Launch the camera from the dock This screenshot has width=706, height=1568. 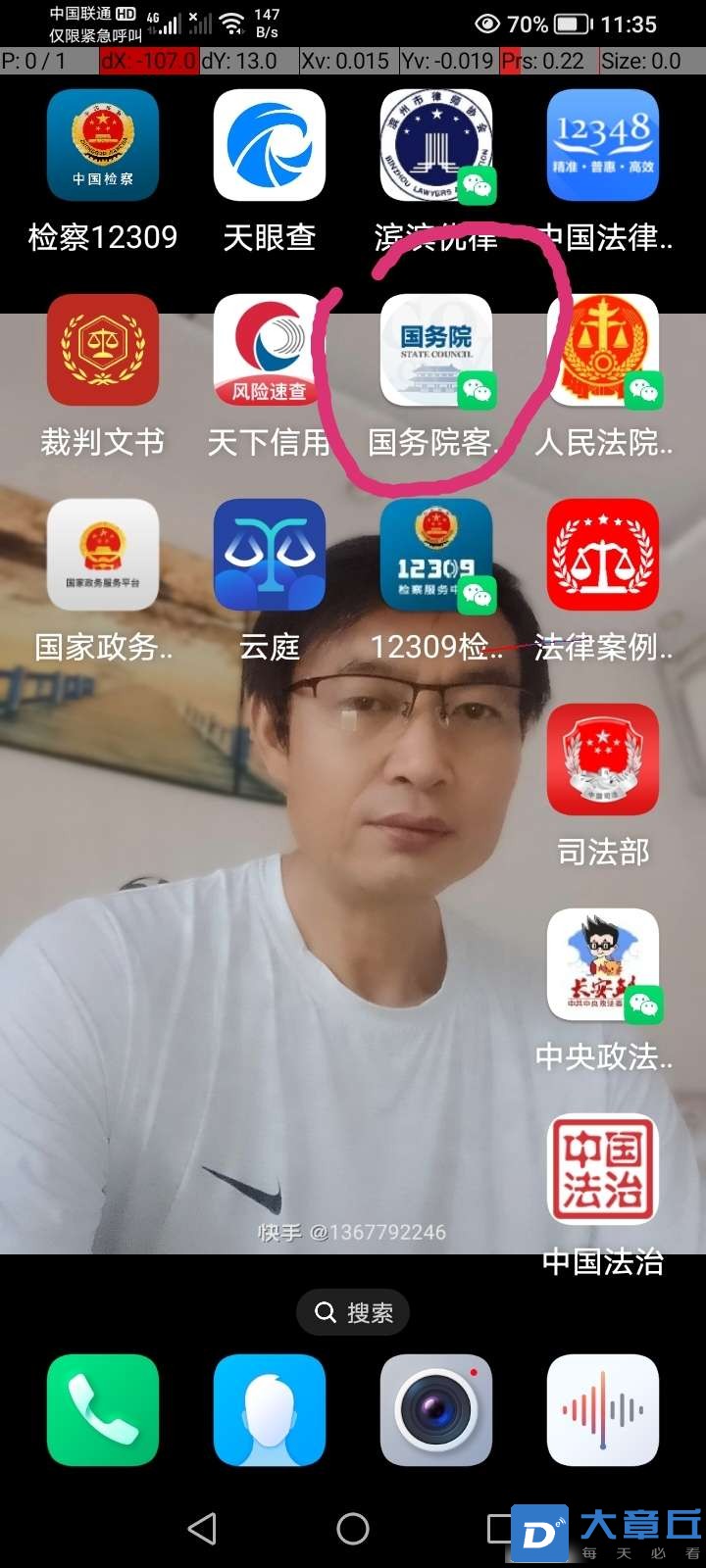point(436,1410)
